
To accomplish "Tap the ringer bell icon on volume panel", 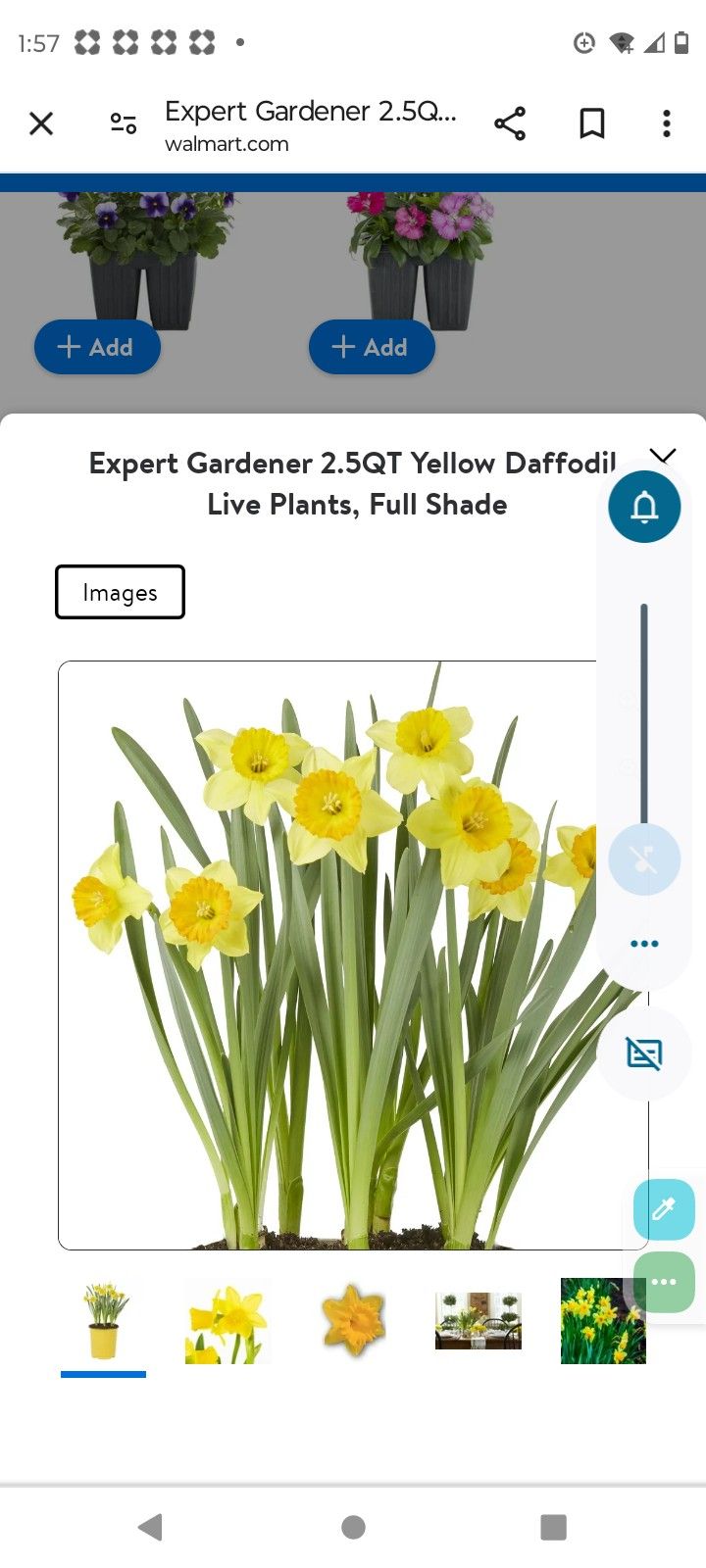I will (x=644, y=507).
